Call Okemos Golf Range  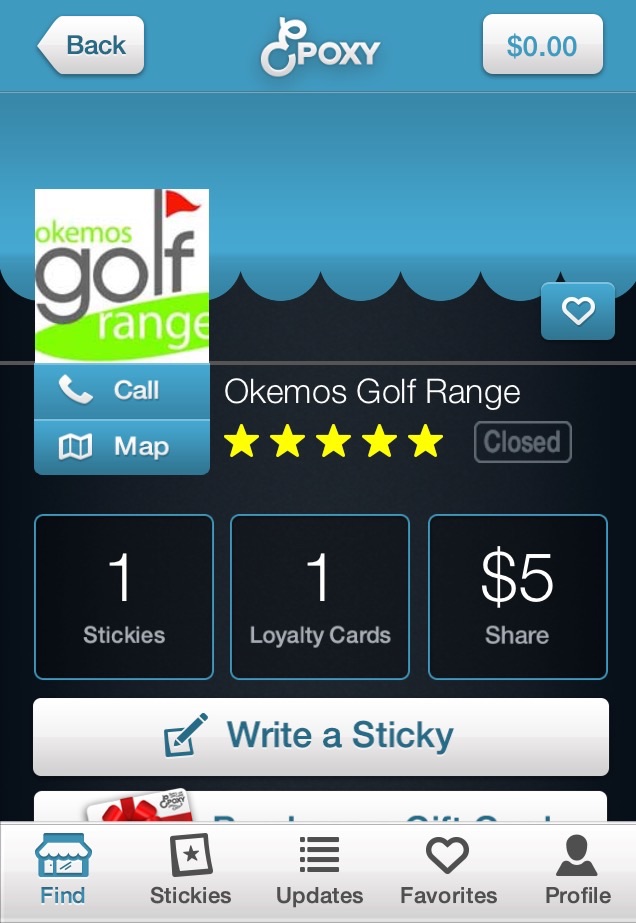click(122, 390)
